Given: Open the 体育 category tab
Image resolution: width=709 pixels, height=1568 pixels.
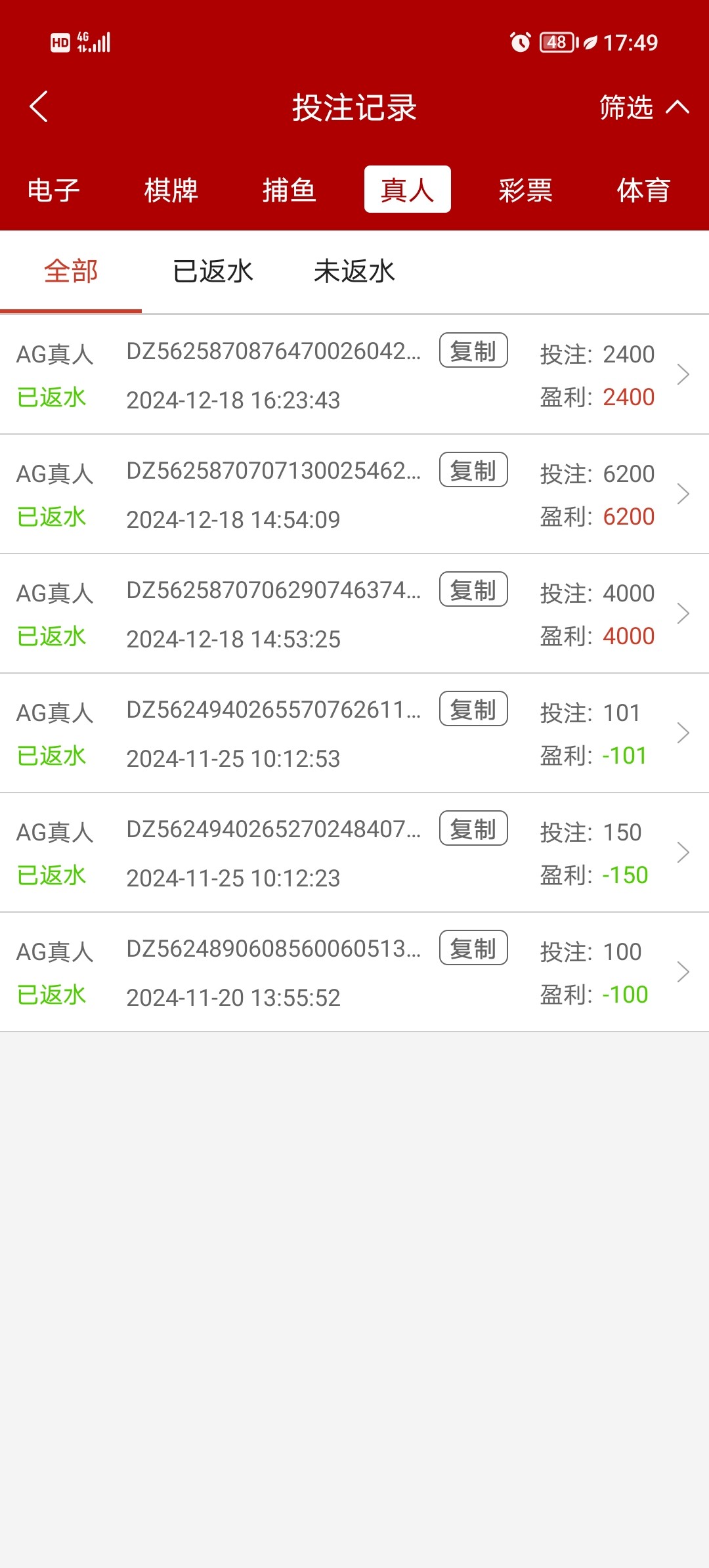Looking at the screenshot, I should pos(643,190).
